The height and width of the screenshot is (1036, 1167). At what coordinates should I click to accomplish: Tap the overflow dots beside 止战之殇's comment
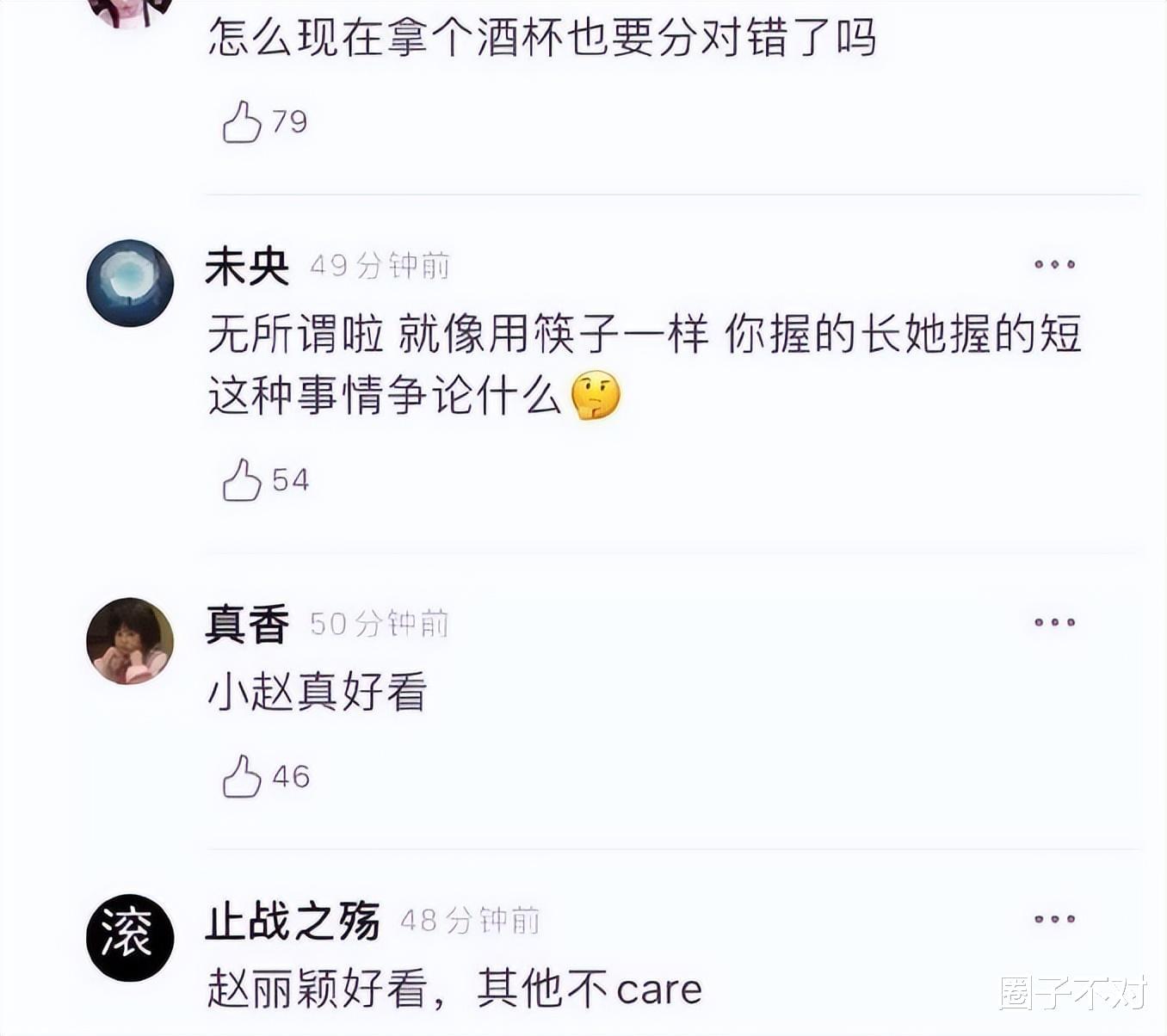(1054, 919)
